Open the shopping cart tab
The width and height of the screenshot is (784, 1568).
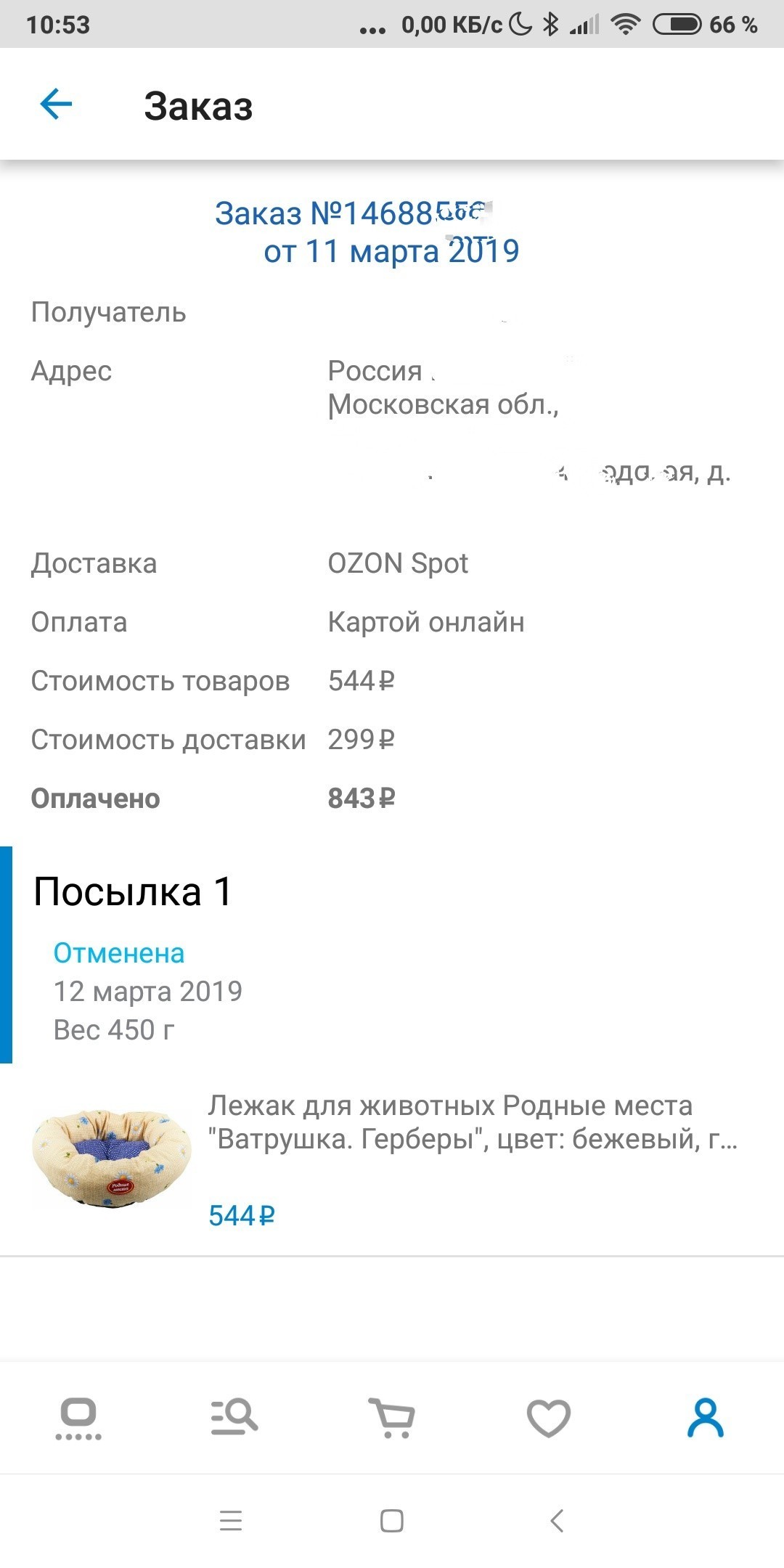(392, 1418)
